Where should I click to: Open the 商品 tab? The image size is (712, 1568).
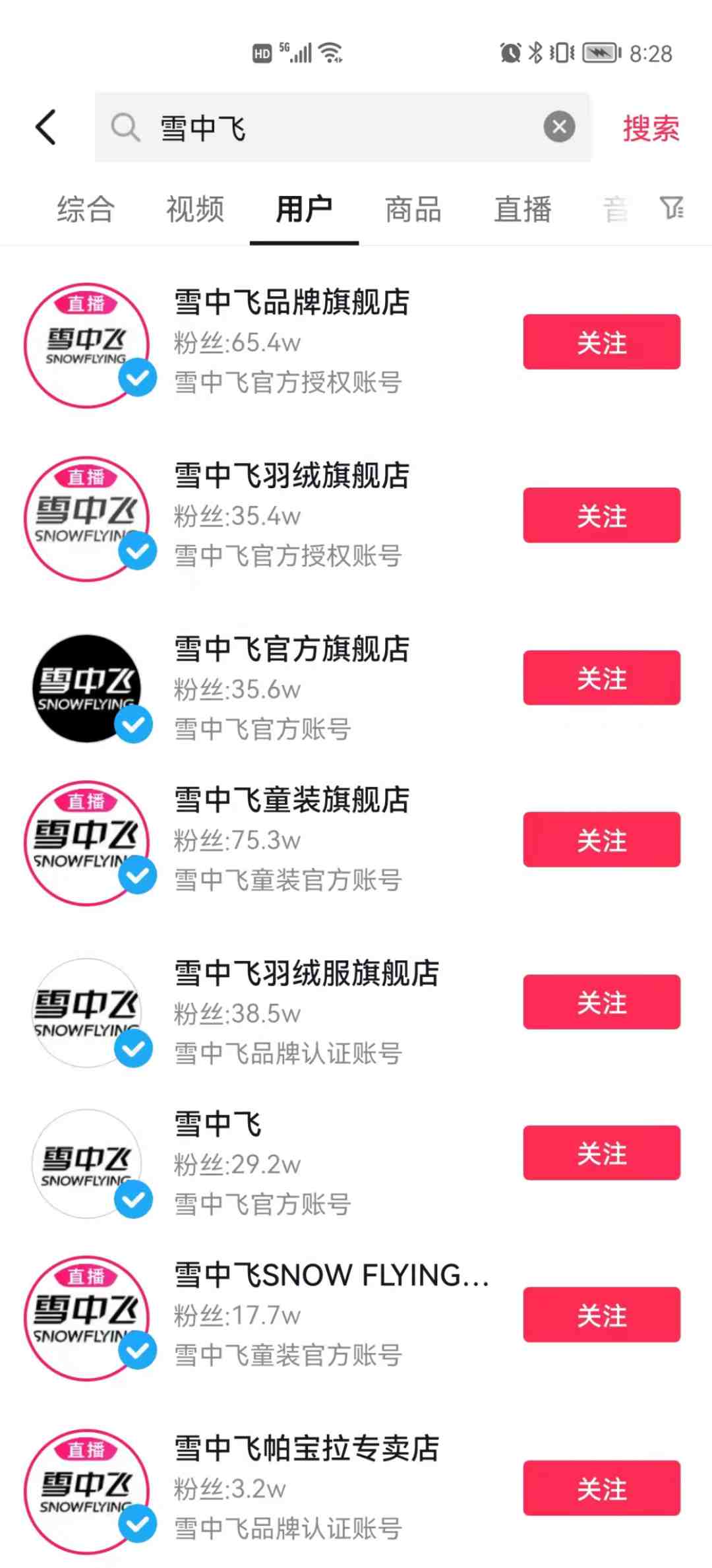(413, 210)
